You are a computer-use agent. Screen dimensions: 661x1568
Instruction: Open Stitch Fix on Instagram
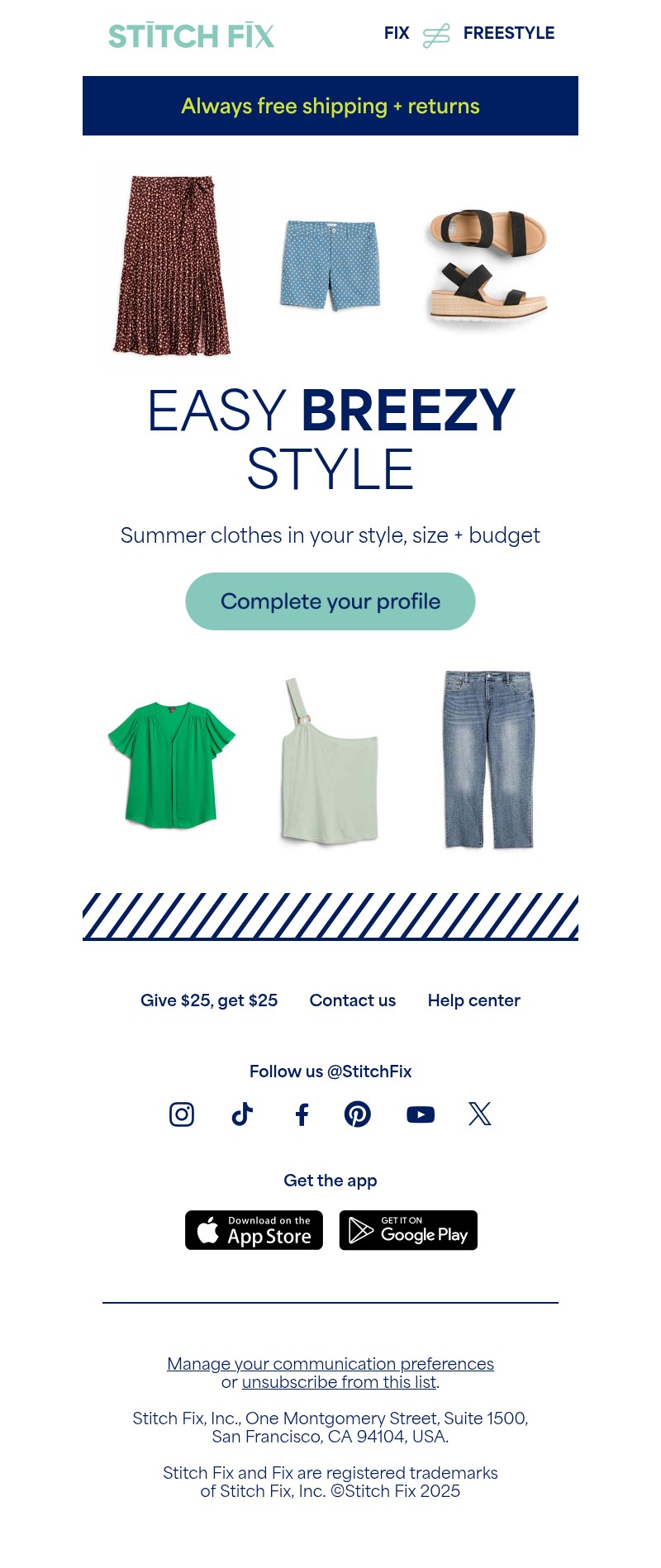(x=182, y=1114)
